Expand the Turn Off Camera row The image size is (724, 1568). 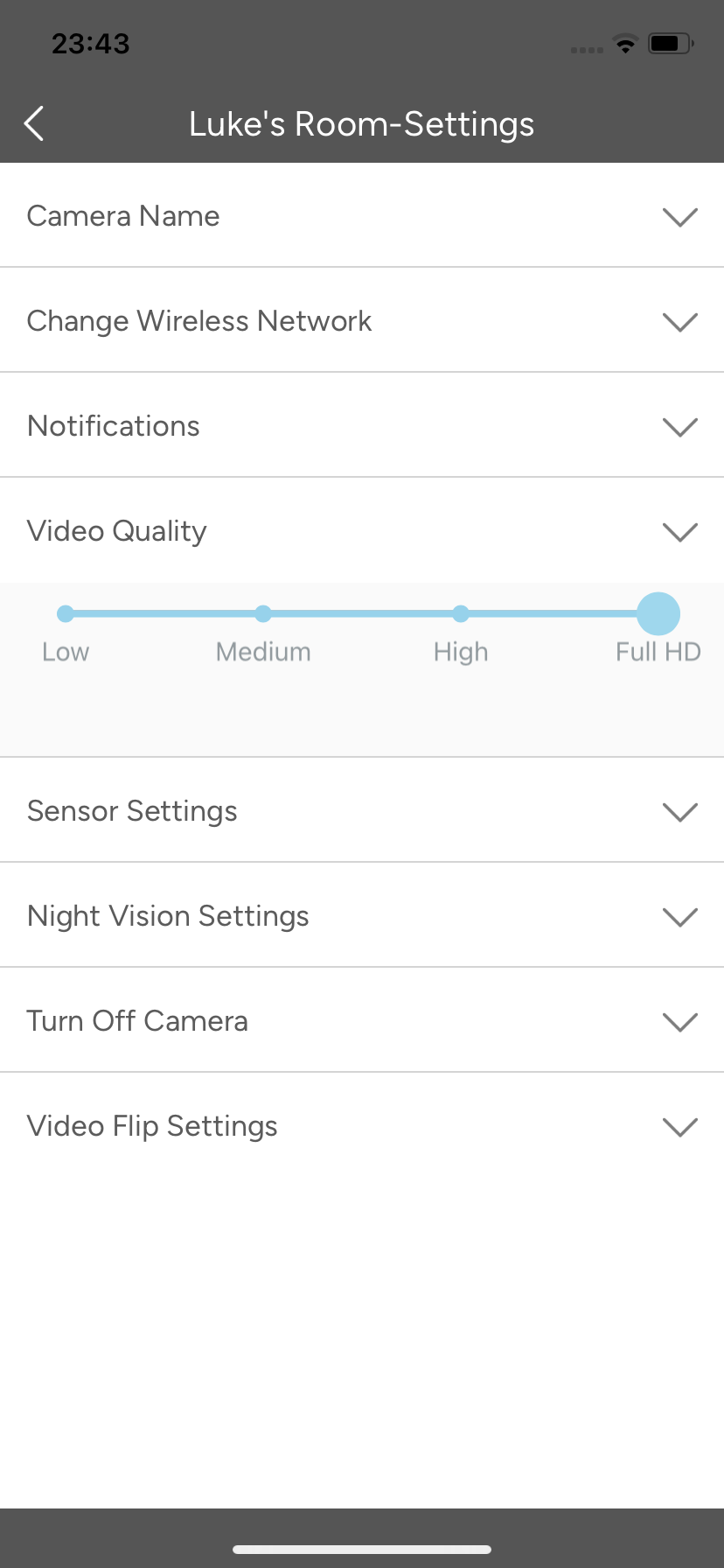click(362, 1020)
